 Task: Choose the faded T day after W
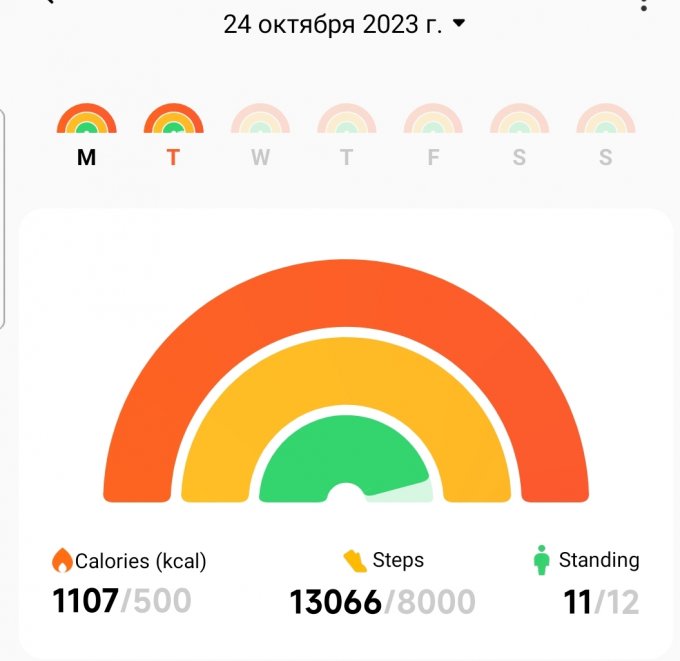[347, 136]
